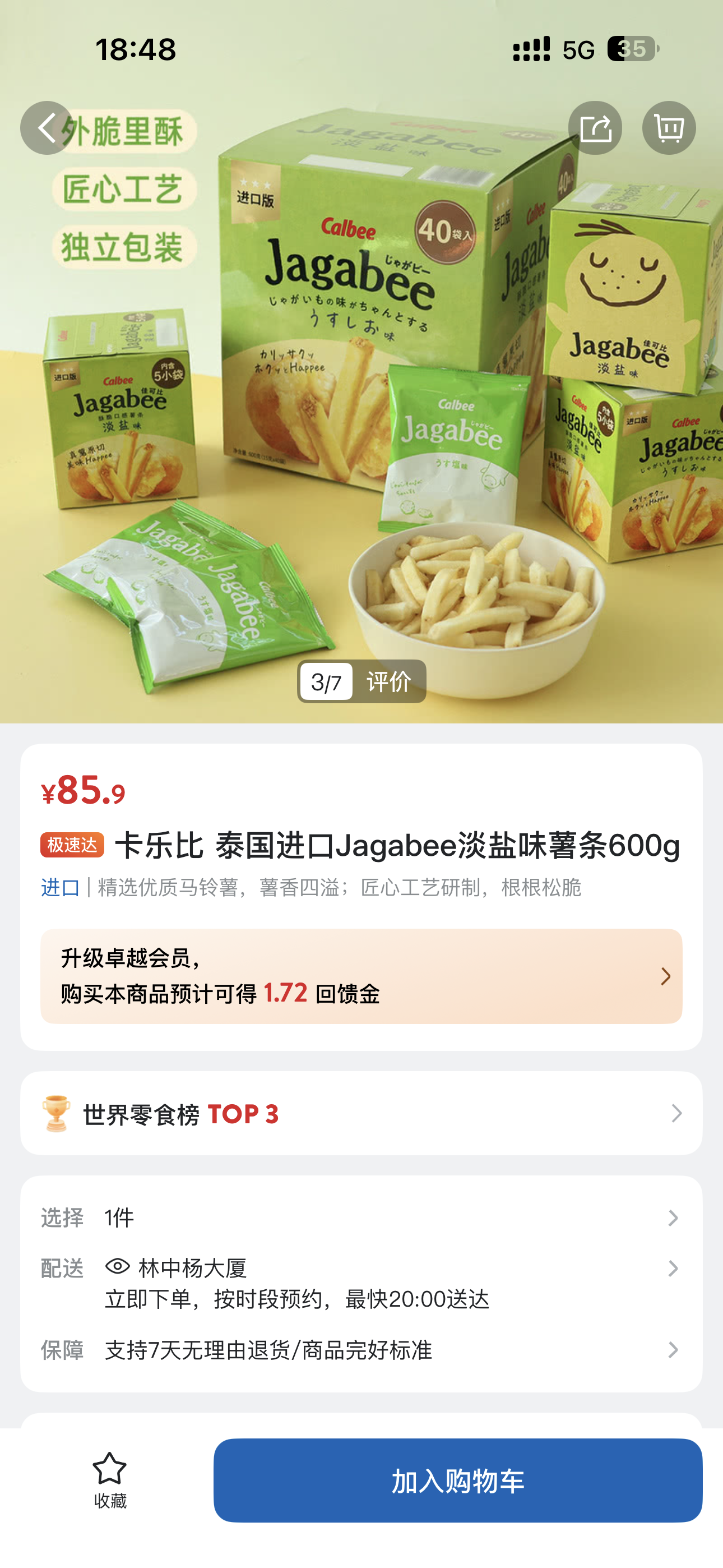The image size is (723, 1568).
Task: Open the shopping cart icon
Action: coord(668,128)
